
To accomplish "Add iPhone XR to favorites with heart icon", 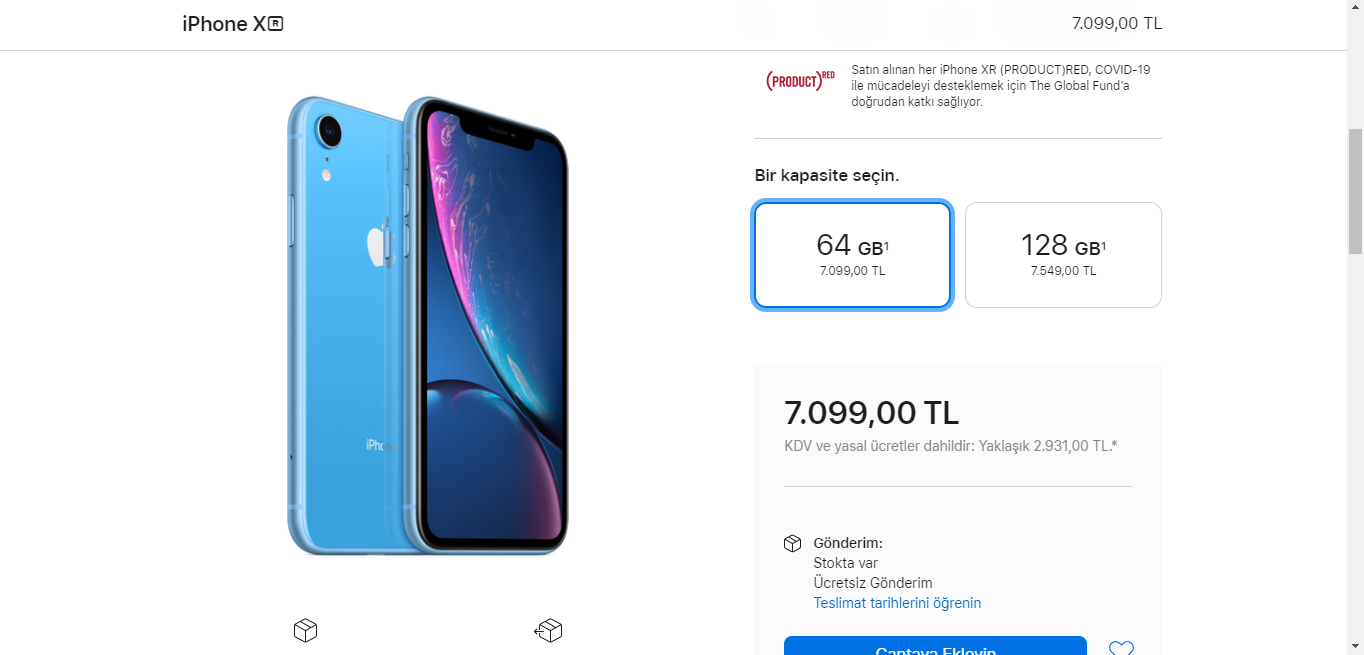I will tap(1121, 648).
